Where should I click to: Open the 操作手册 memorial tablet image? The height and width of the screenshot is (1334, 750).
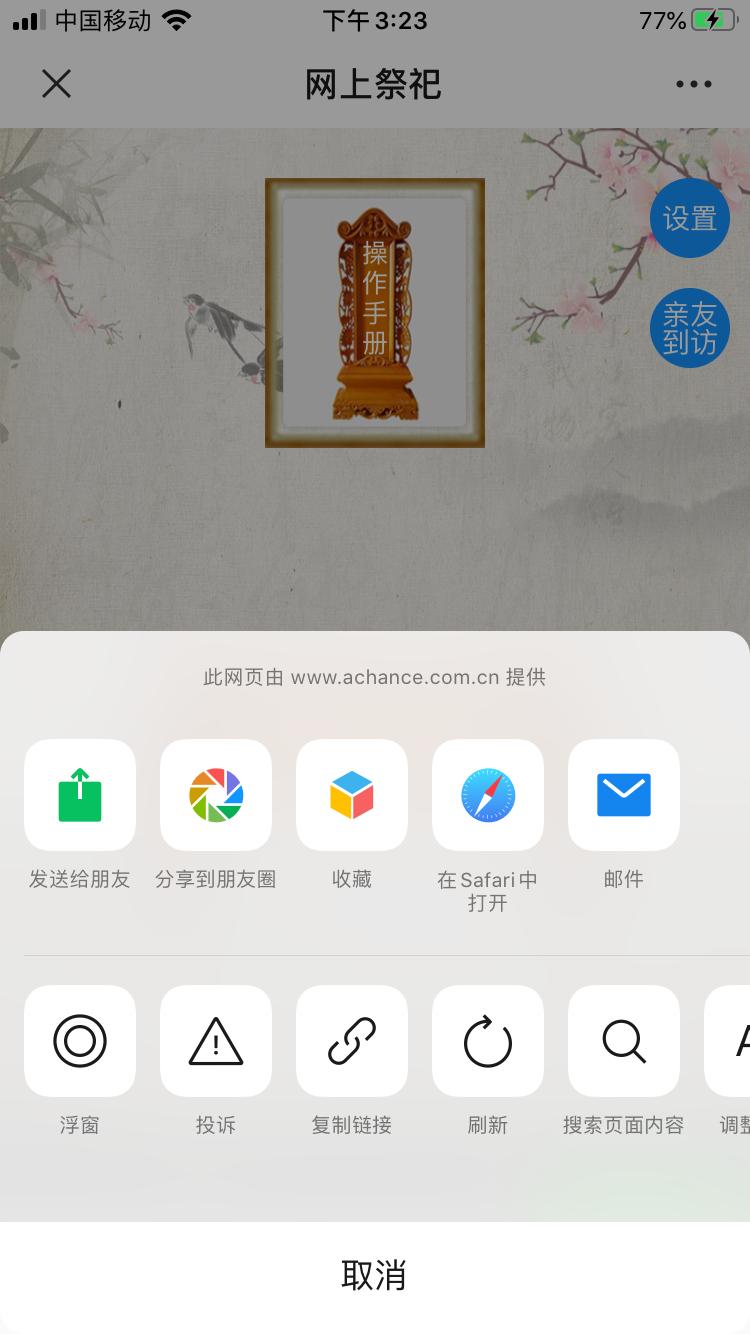[x=375, y=311]
